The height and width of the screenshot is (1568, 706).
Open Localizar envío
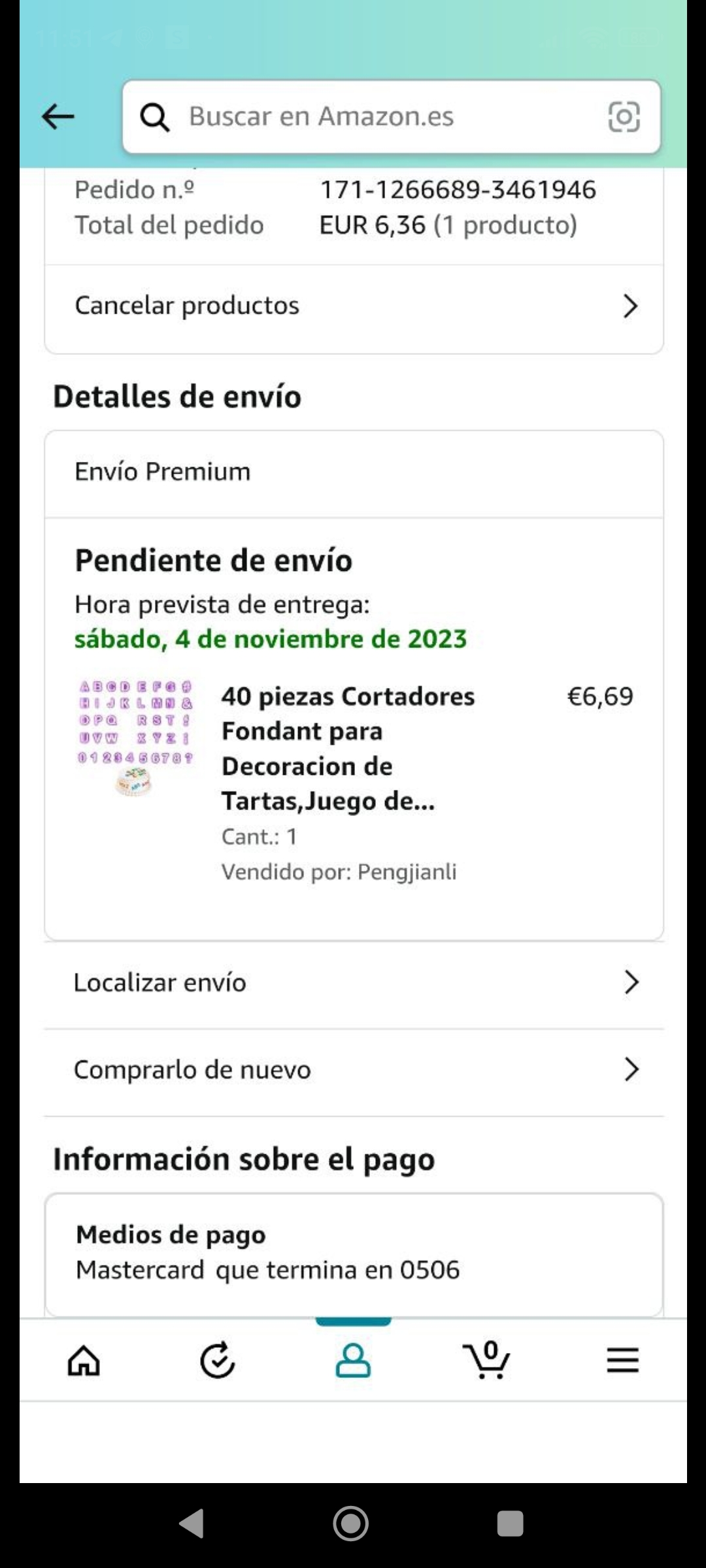[x=354, y=983]
